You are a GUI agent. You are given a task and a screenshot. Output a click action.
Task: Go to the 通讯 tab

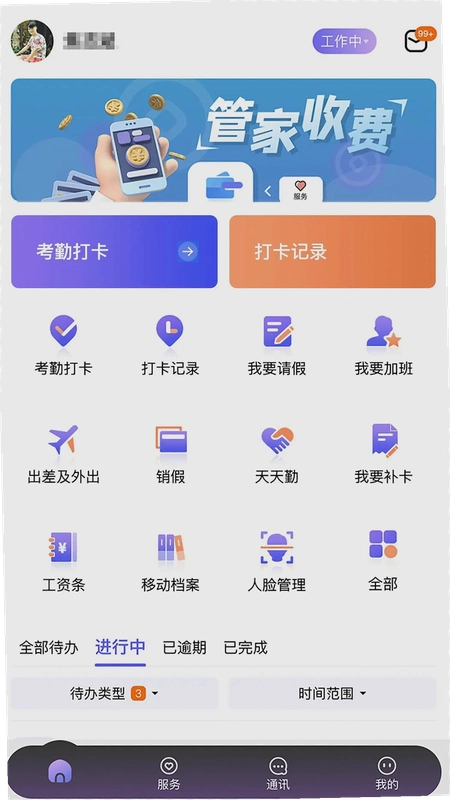coord(278,773)
